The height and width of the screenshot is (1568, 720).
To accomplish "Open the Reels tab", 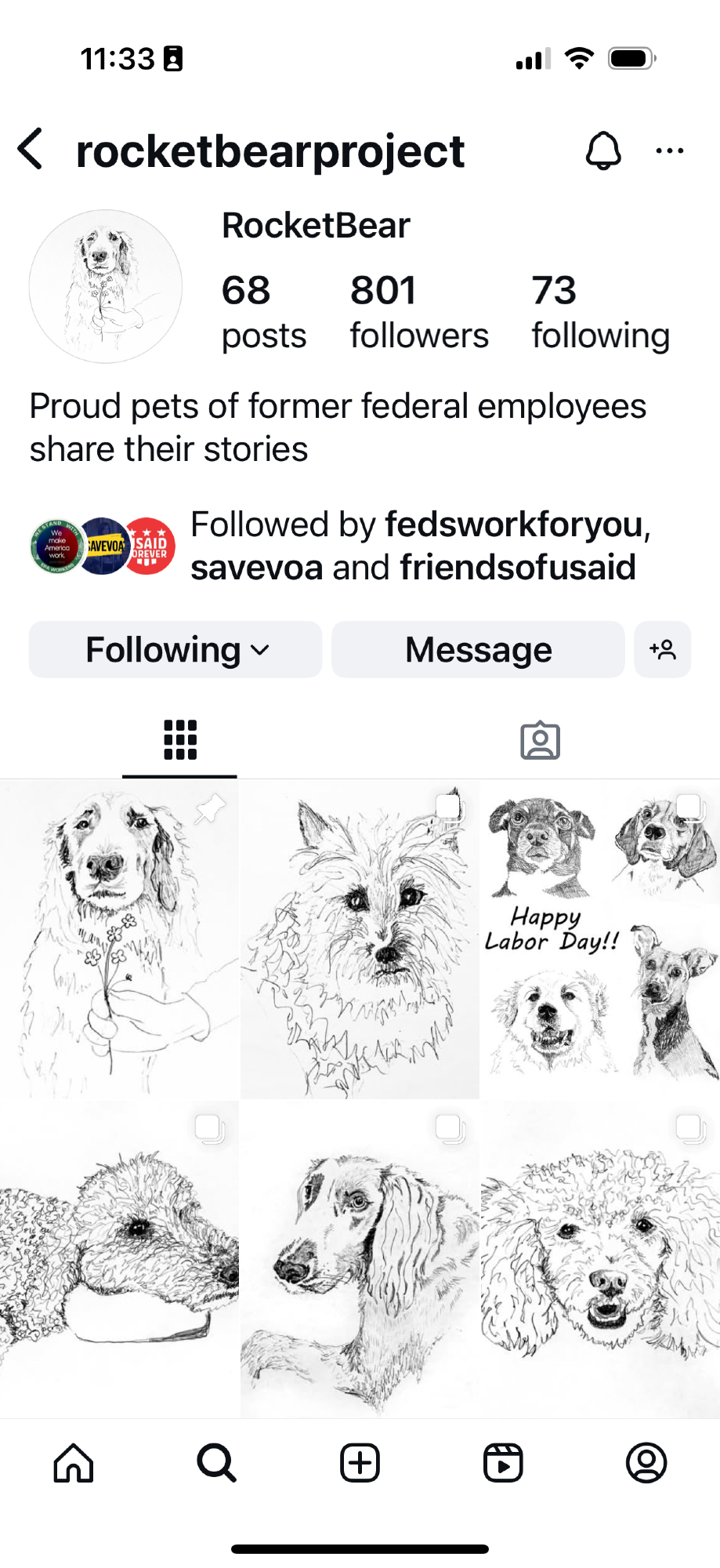I will coord(503,1463).
